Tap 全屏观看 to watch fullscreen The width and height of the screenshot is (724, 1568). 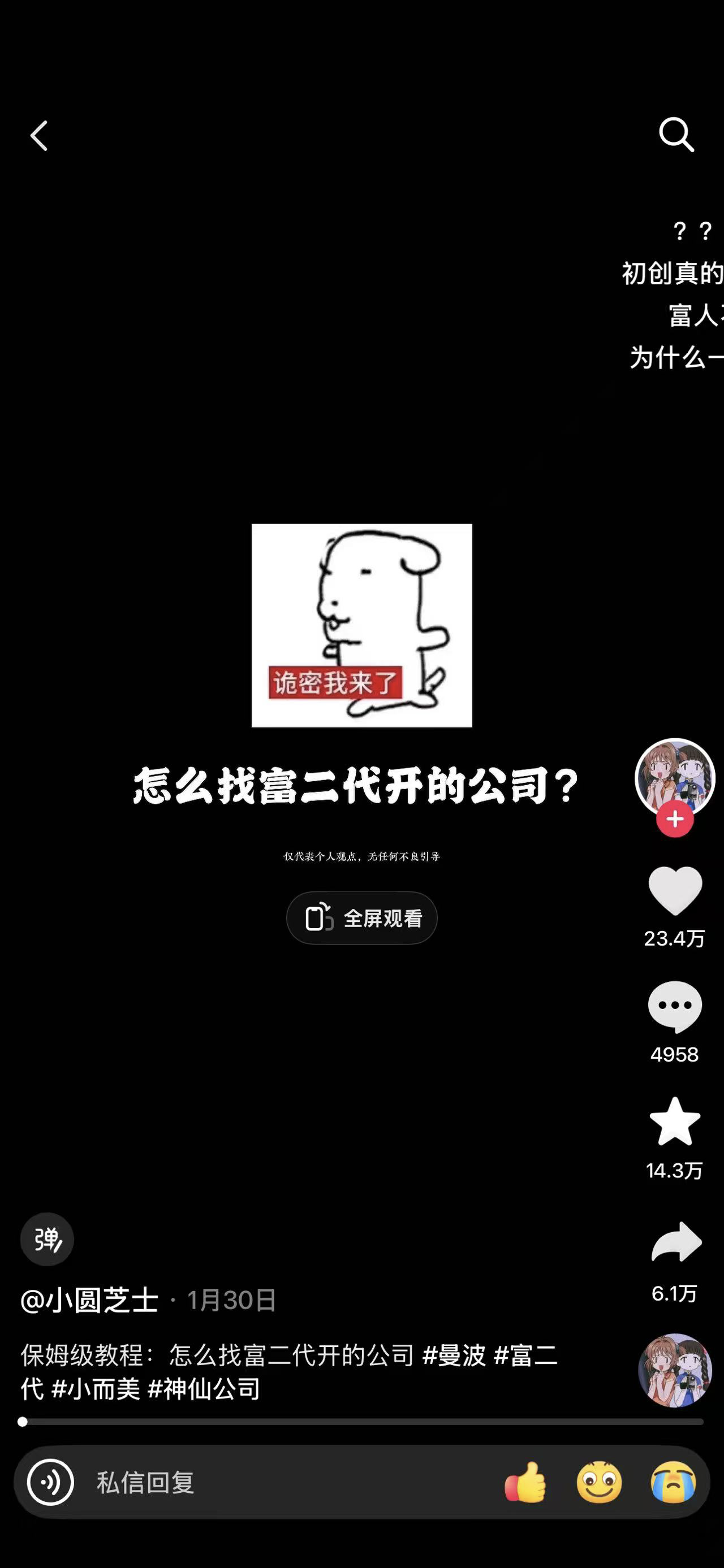click(361, 918)
